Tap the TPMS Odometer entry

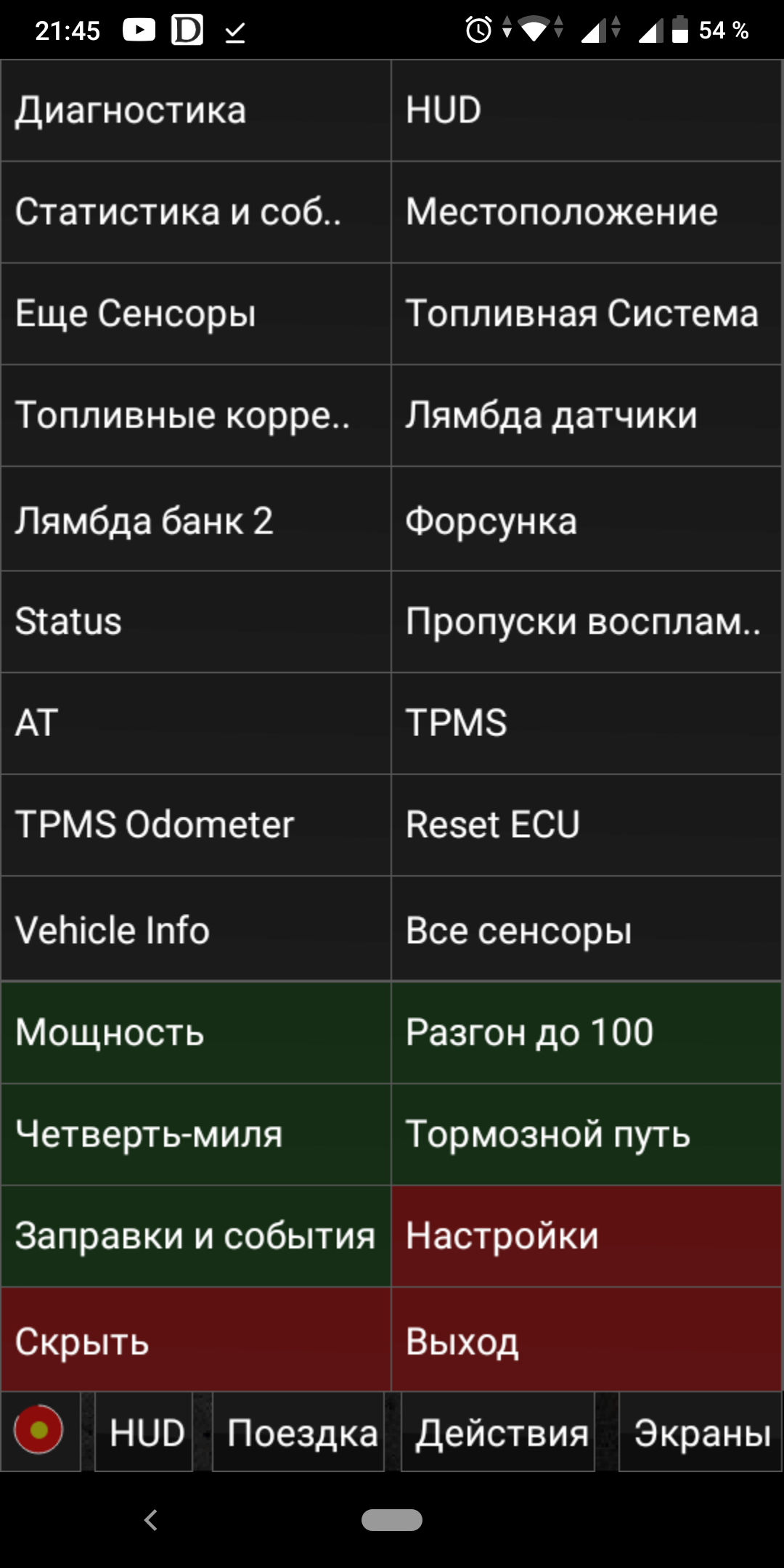[196, 825]
